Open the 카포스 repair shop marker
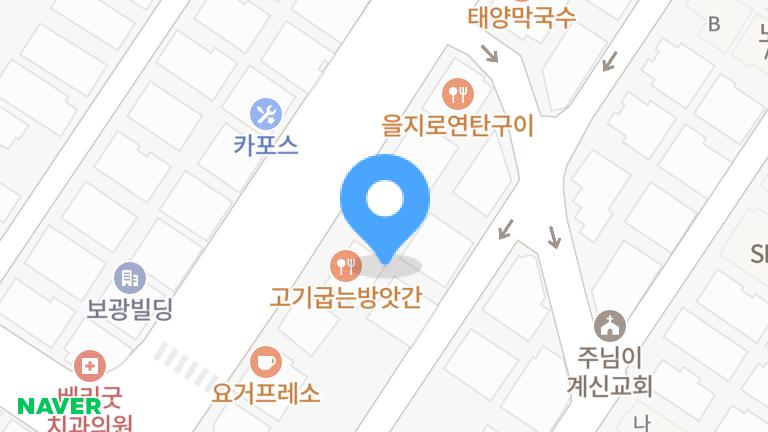 pos(266,113)
